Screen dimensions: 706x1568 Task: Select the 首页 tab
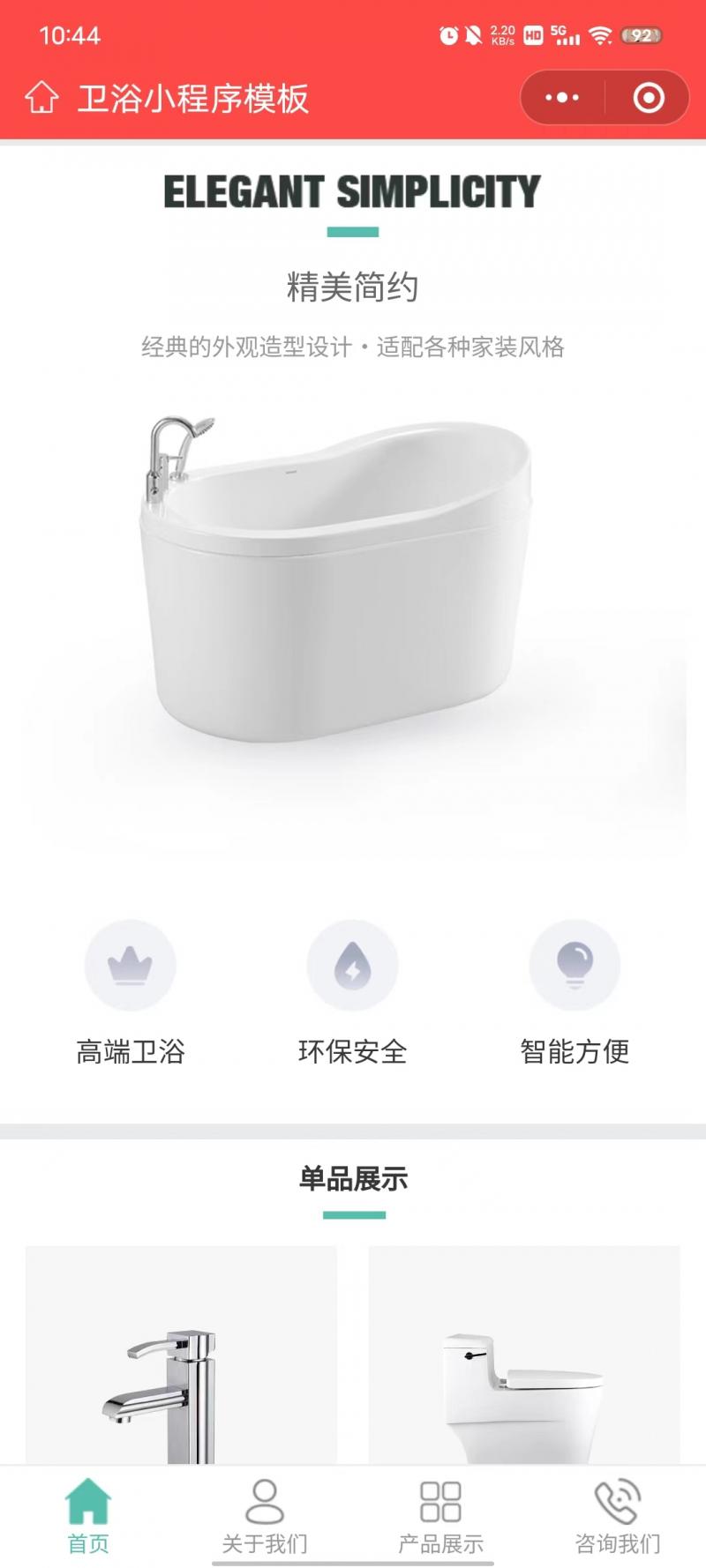[x=88, y=1517]
